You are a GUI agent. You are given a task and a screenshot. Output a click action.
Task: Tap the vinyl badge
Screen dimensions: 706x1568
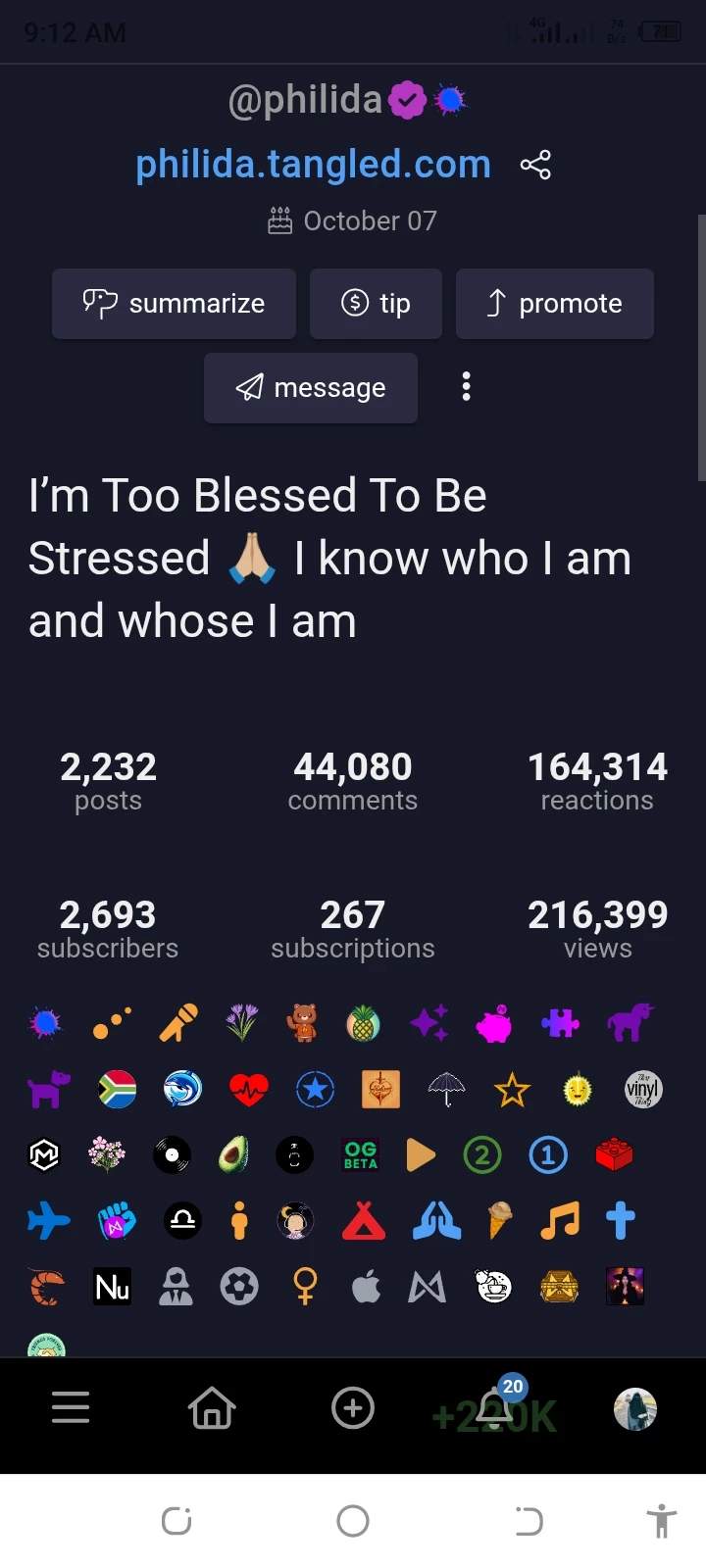pyautogui.click(x=643, y=1089)
